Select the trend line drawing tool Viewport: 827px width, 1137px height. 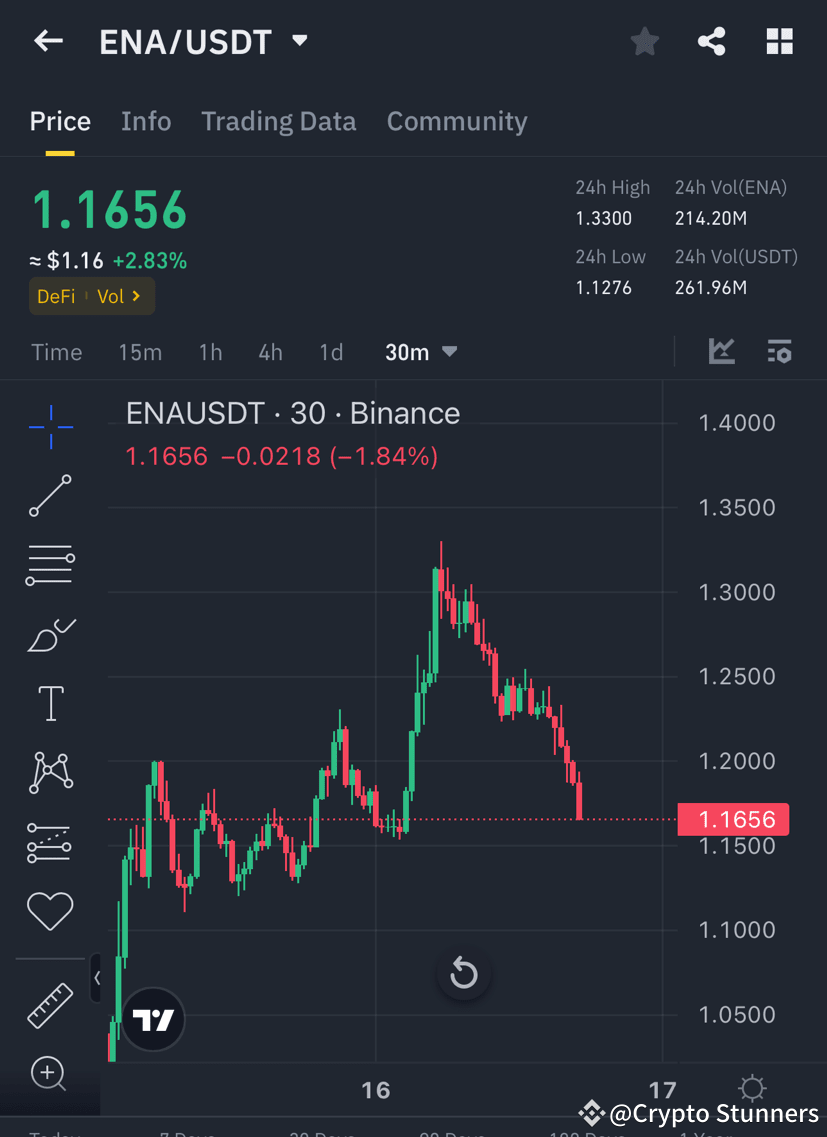50,496
